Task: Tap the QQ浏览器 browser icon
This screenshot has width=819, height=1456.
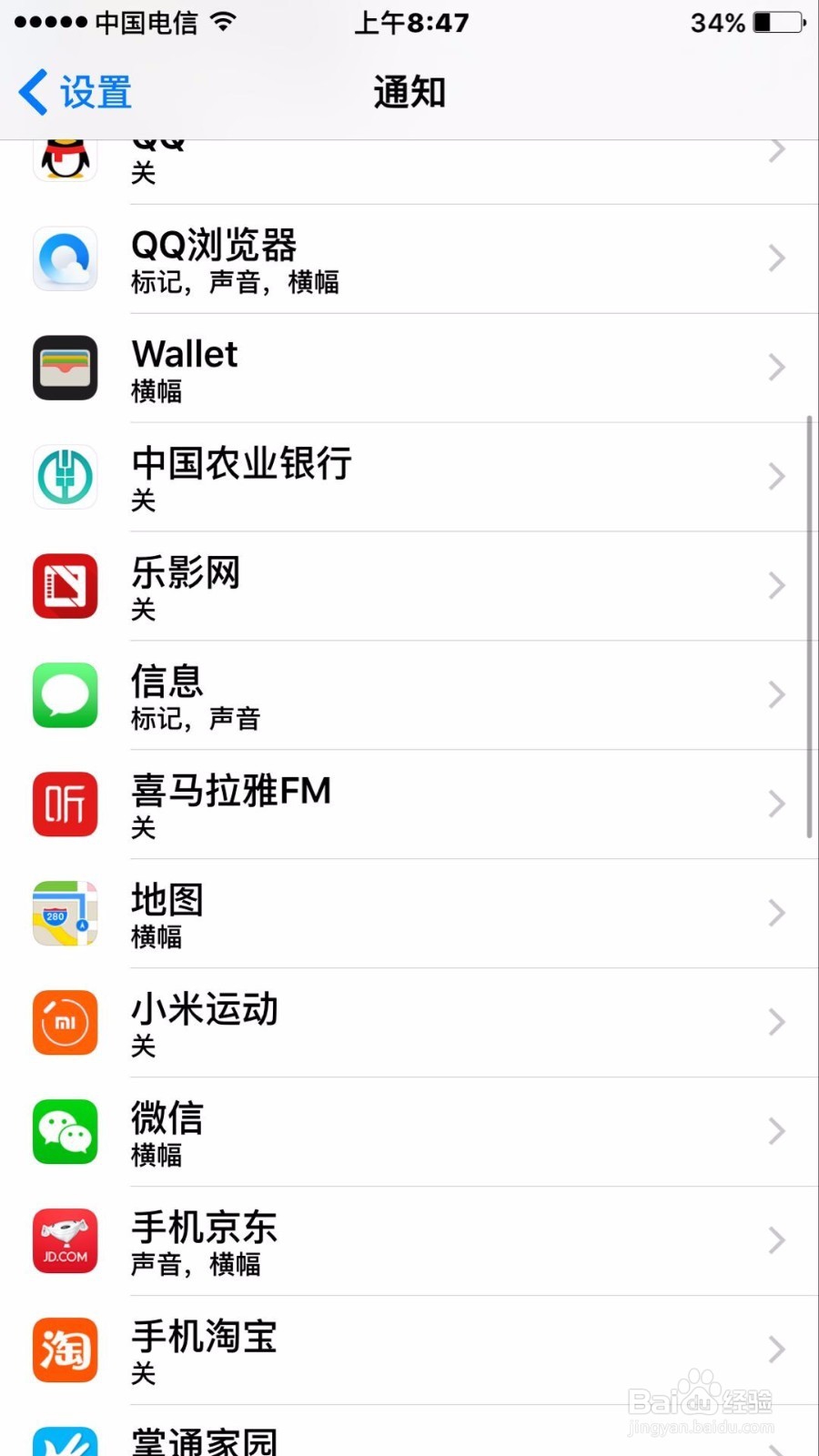Action: 65,258
